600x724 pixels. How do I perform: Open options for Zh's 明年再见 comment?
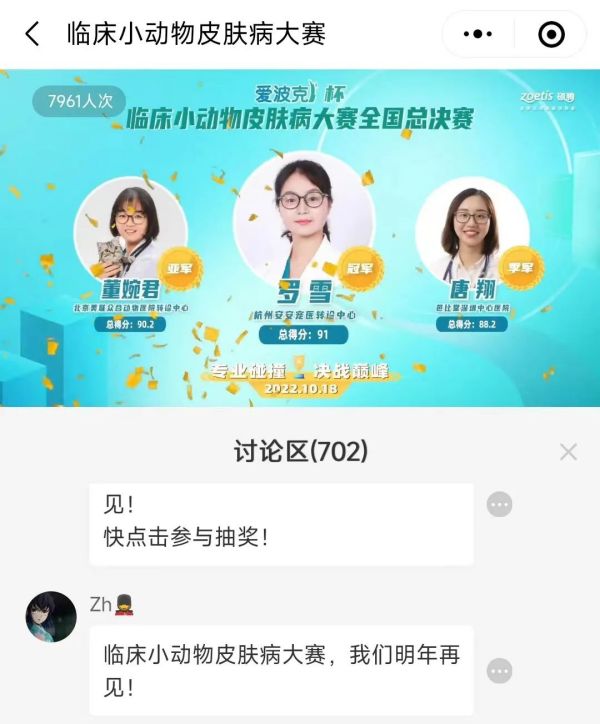coord(500,670)
